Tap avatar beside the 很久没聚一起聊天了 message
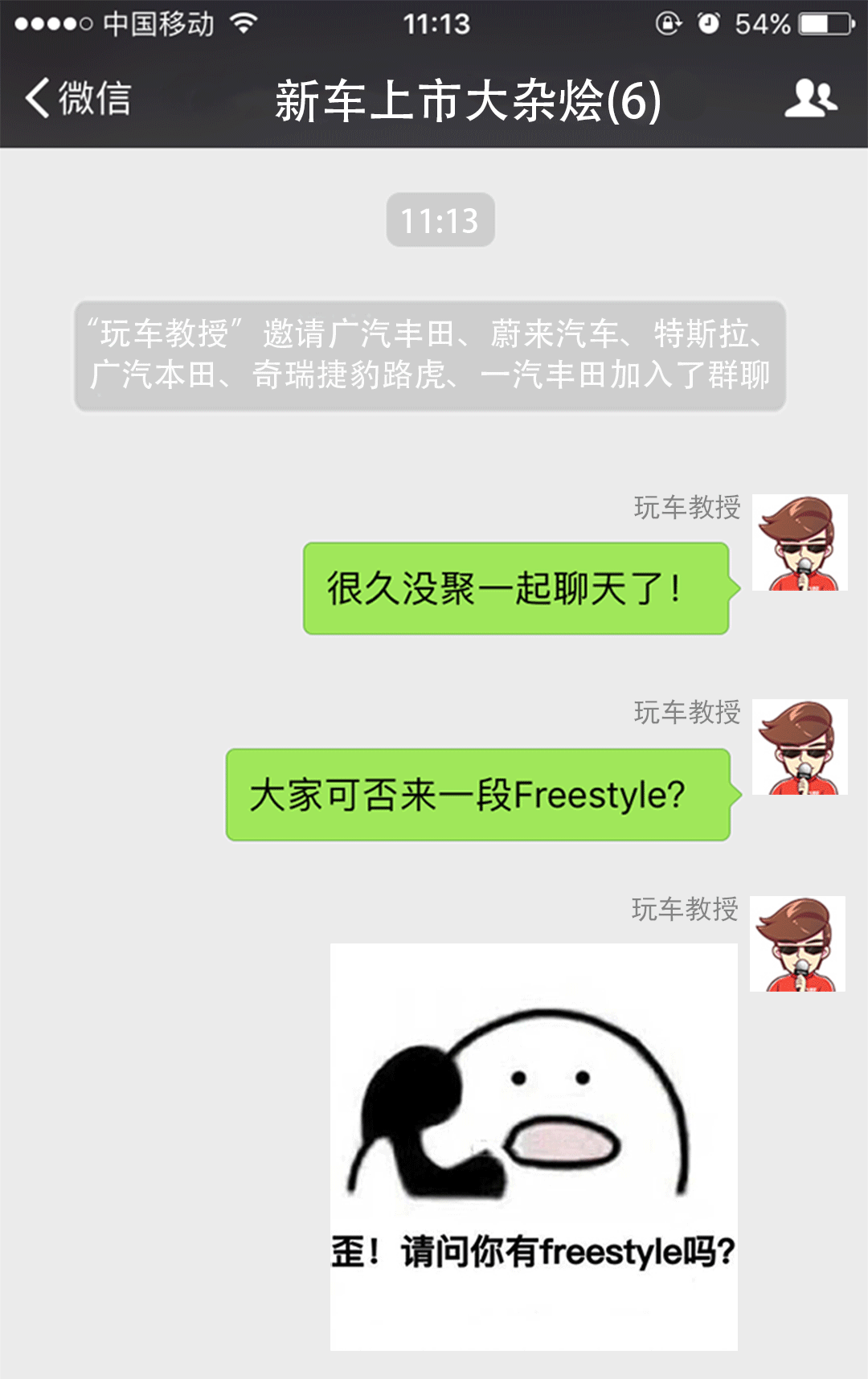 800,542
